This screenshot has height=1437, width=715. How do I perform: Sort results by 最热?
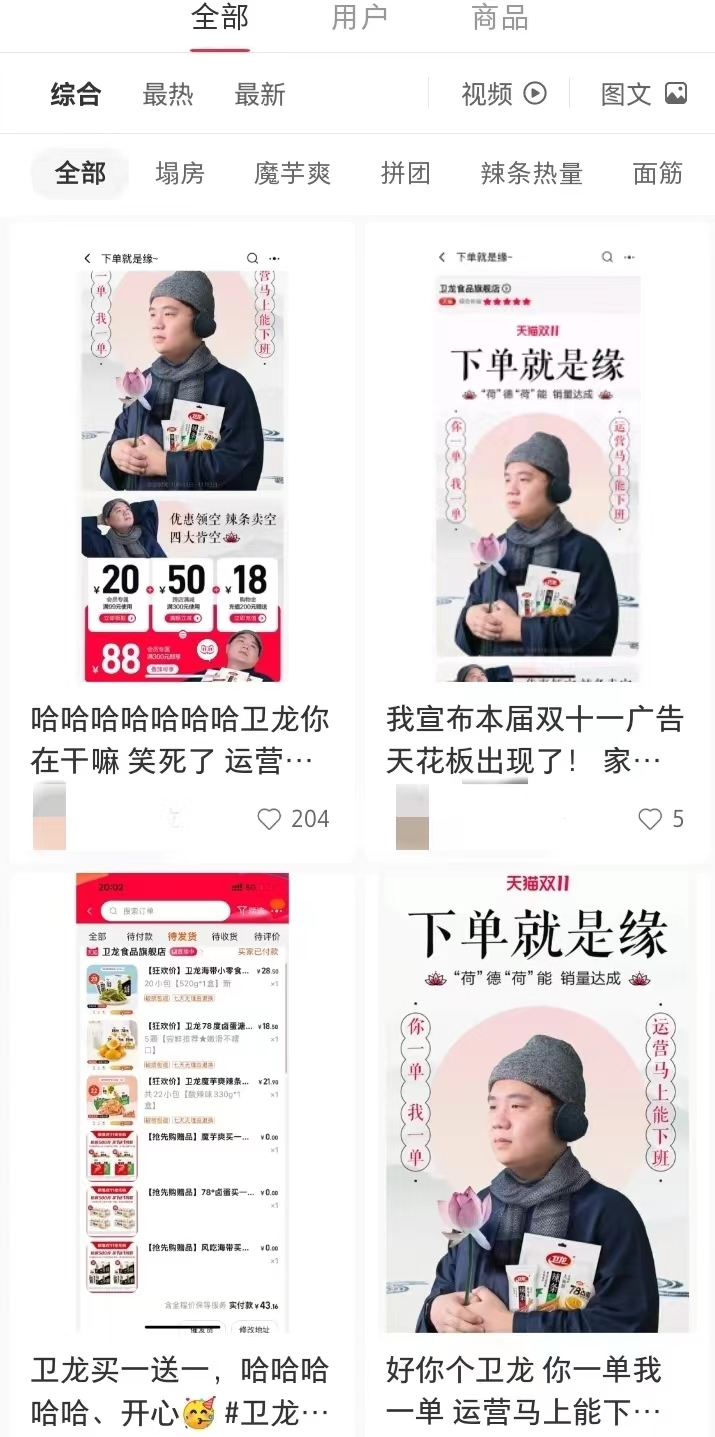click(167, 95)
